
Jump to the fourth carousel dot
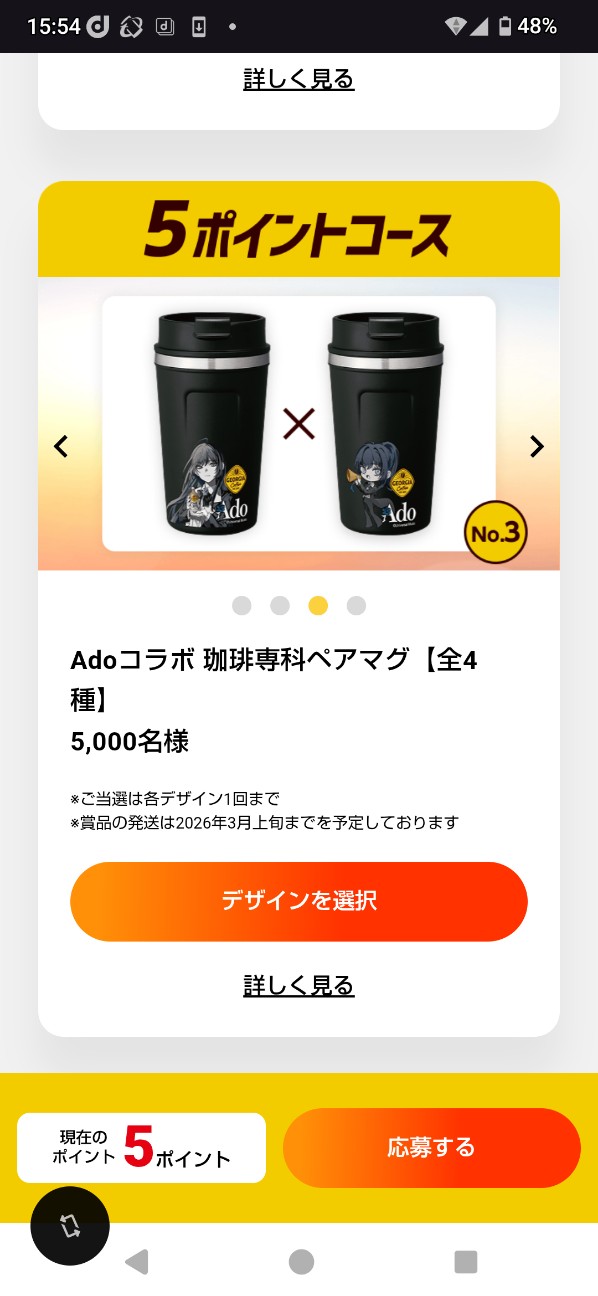coord(356,605)
